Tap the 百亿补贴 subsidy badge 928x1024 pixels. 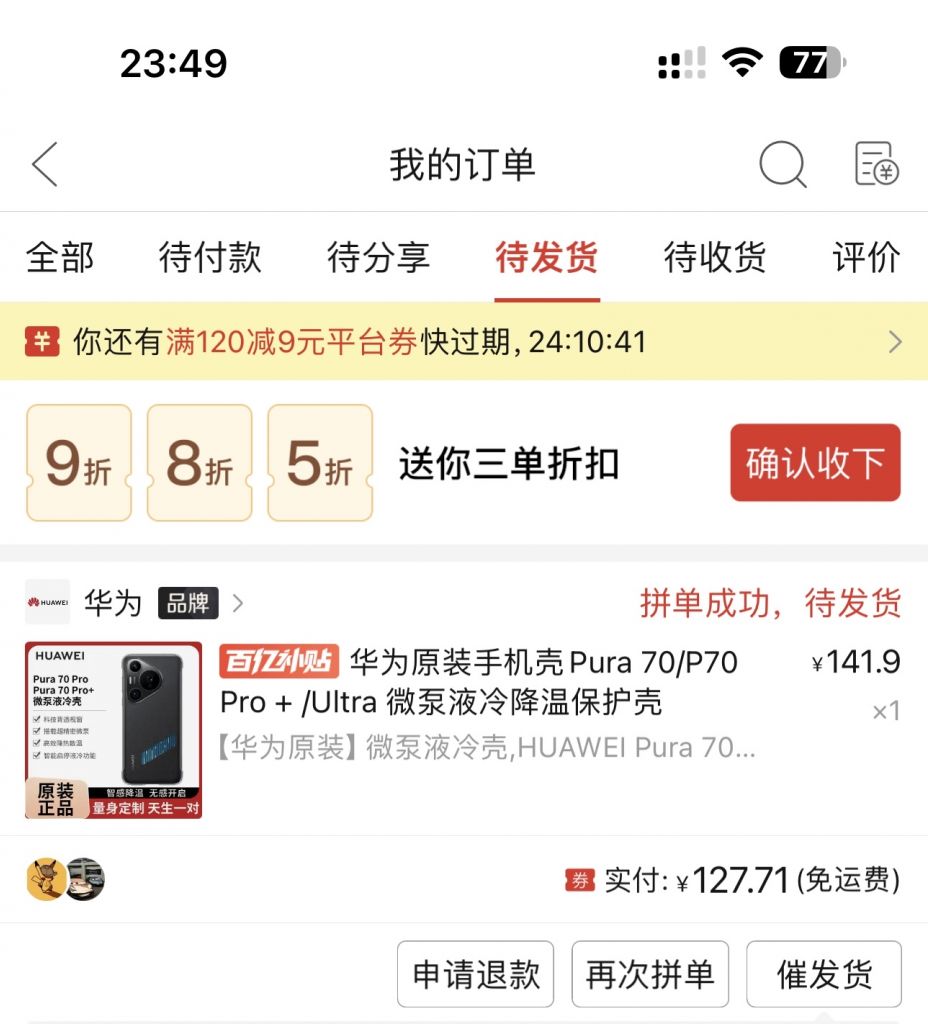[x=281, y=660]
